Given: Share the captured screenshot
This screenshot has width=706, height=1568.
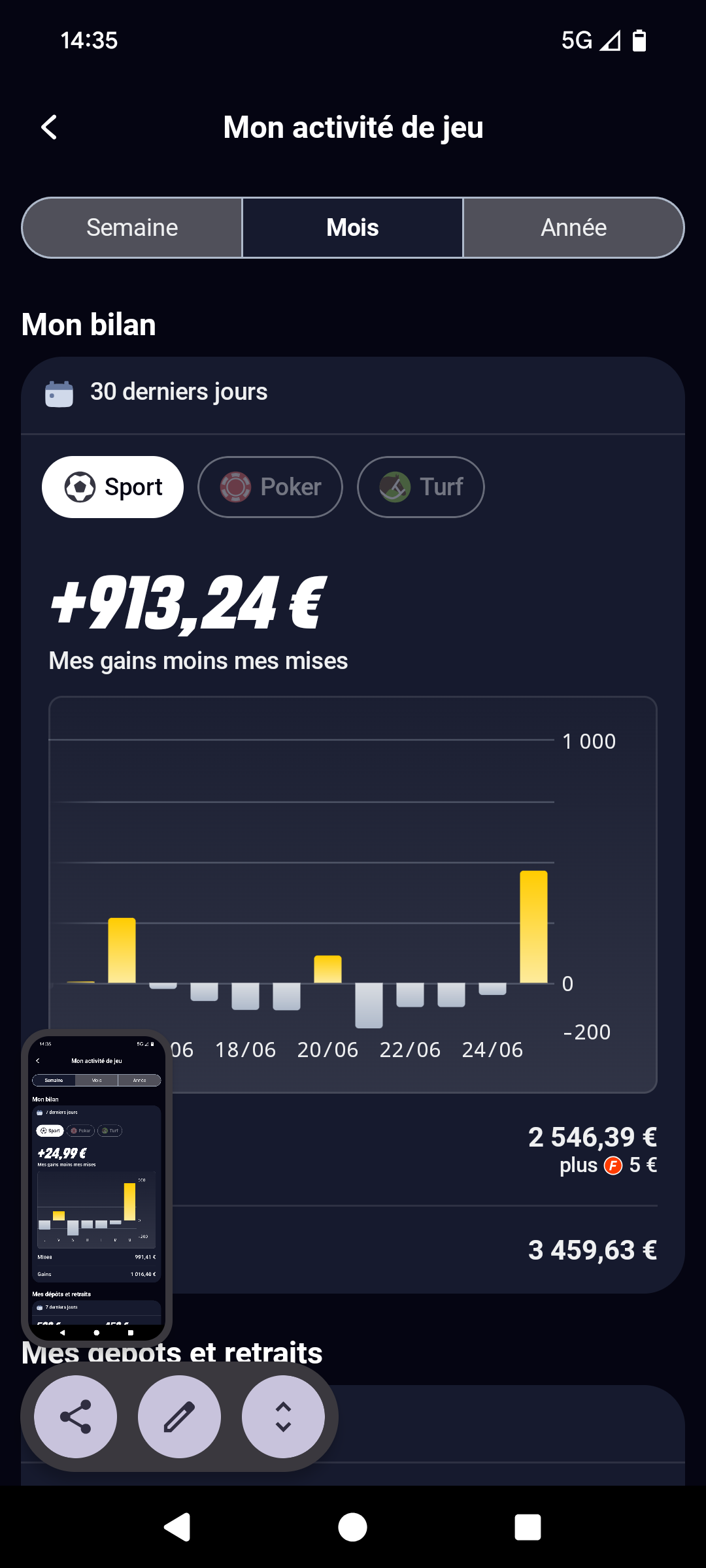Looking at the screenshot, I should 75,1416.
